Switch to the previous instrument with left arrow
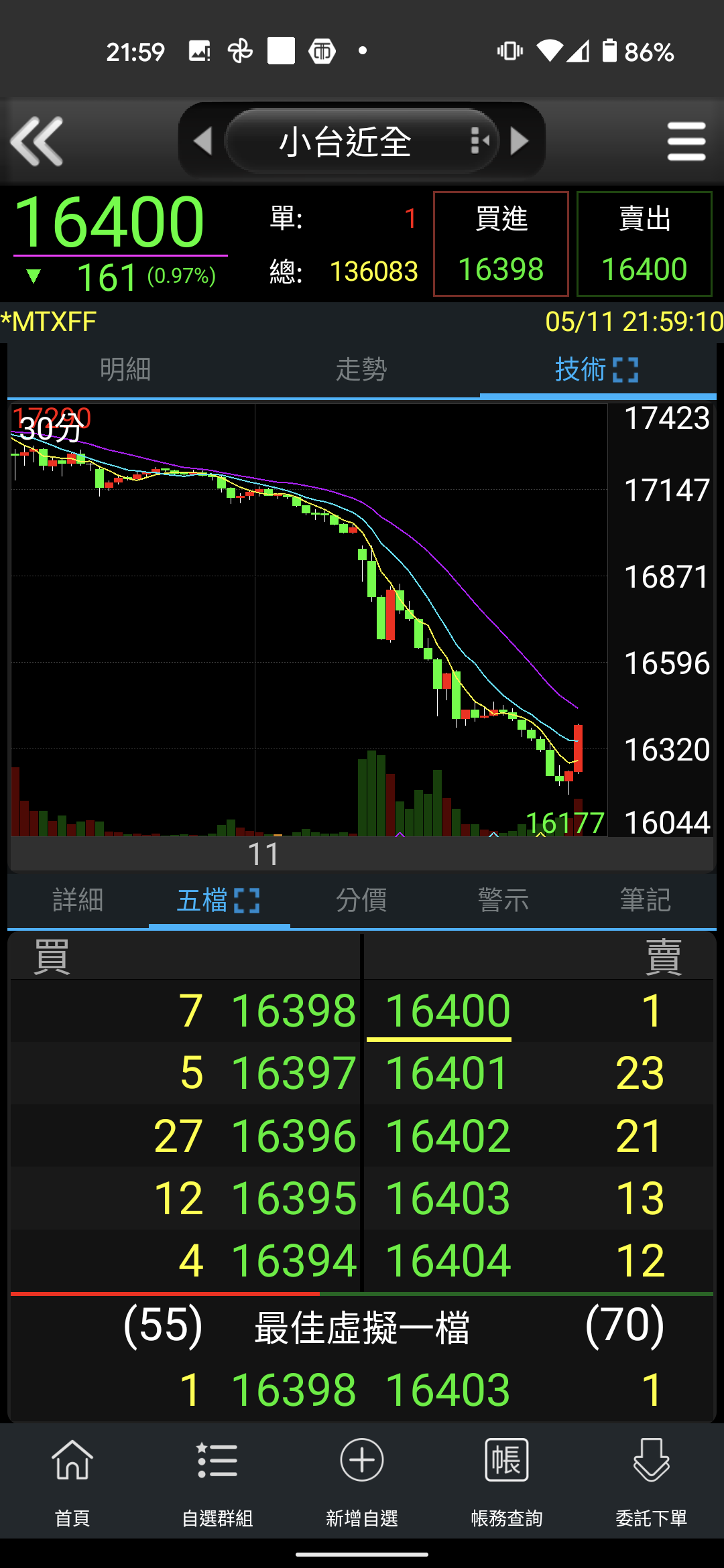The width and height of the screenshot is (724, 1568). pos(202,141)
